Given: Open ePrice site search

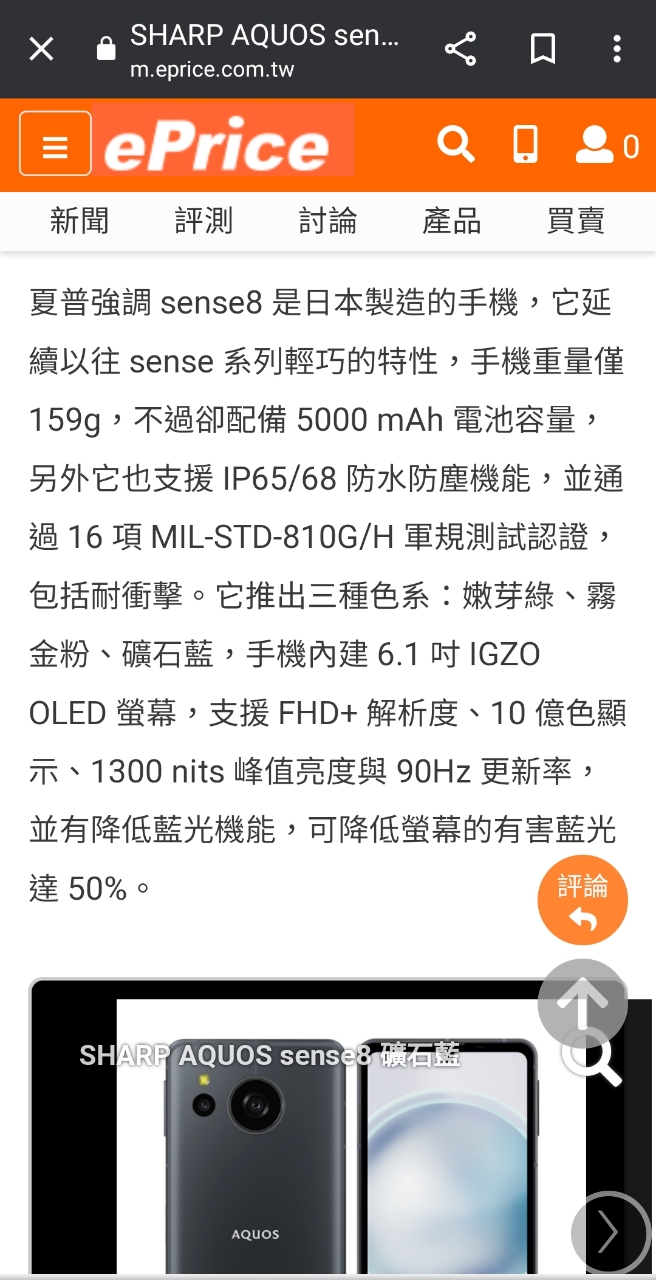Looking at the screenshot, I should tap(456, 145).
